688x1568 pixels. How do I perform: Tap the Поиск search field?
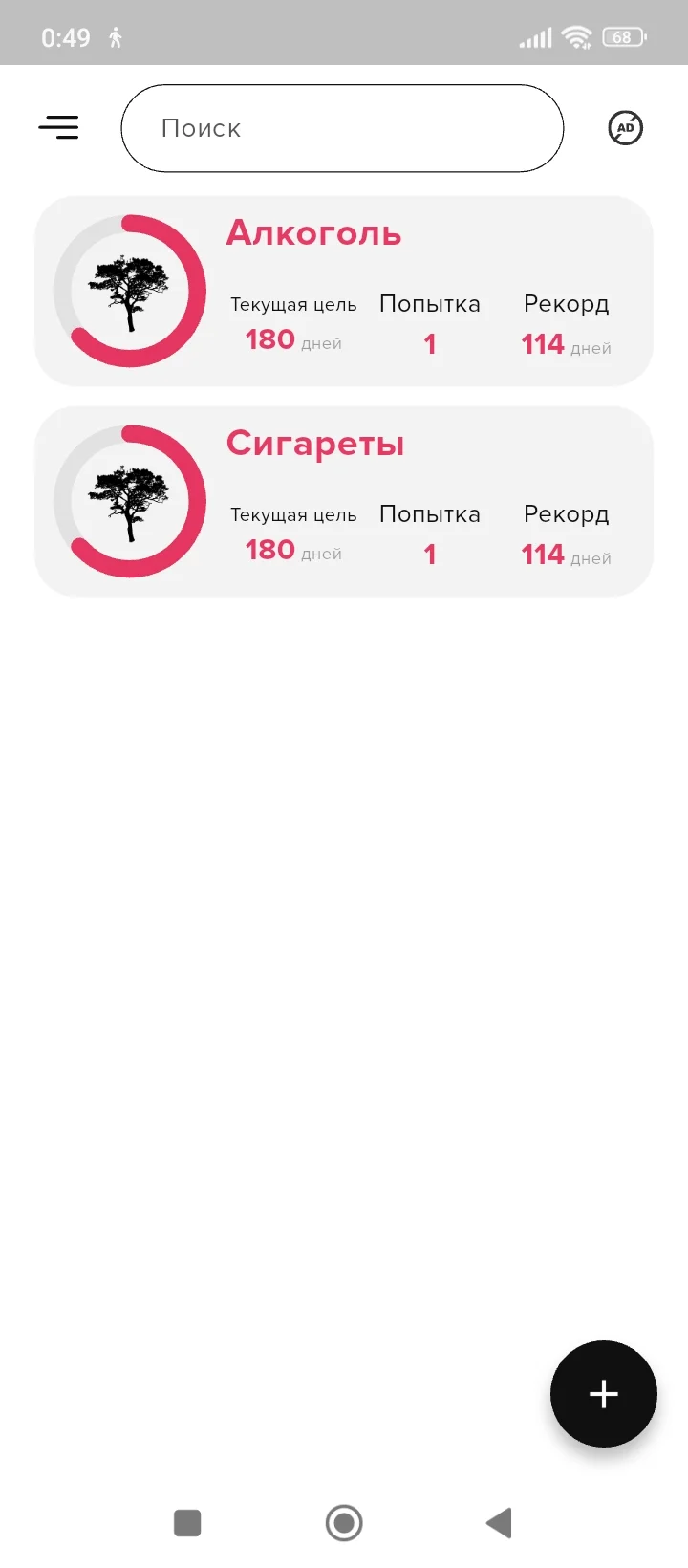342,128
